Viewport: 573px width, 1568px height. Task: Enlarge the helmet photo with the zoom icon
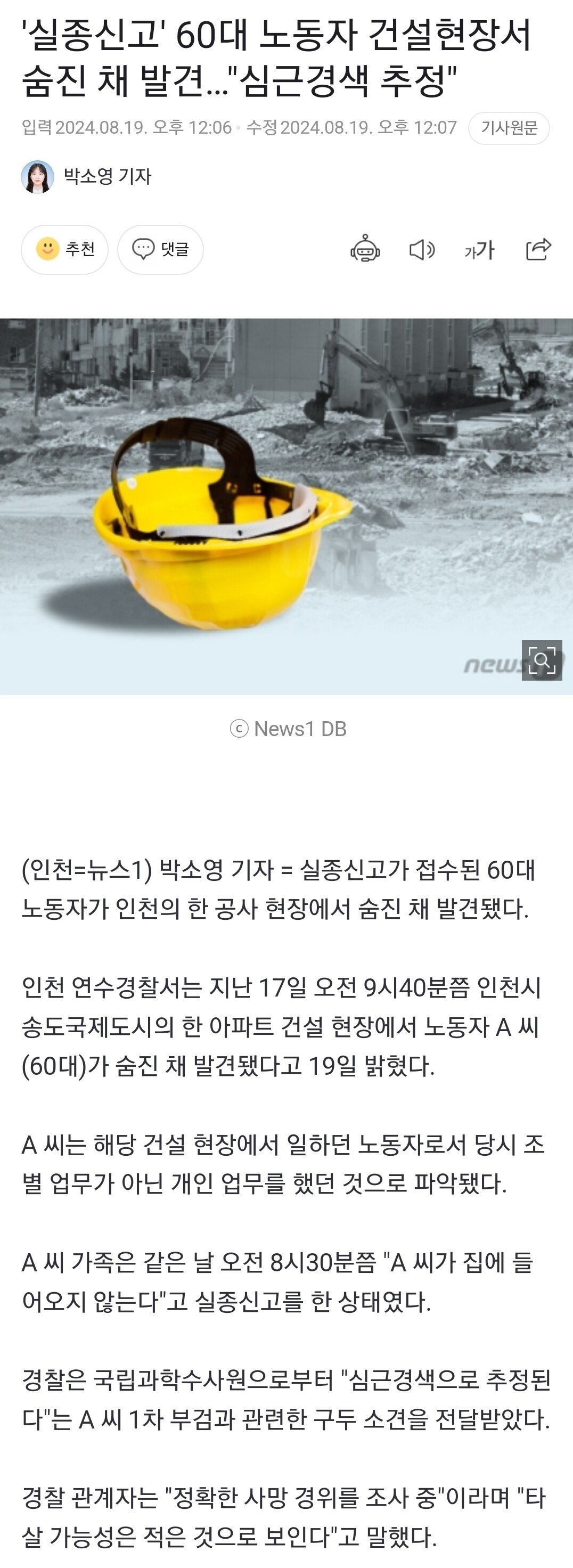pyautogui.click(x=542, y=660)
